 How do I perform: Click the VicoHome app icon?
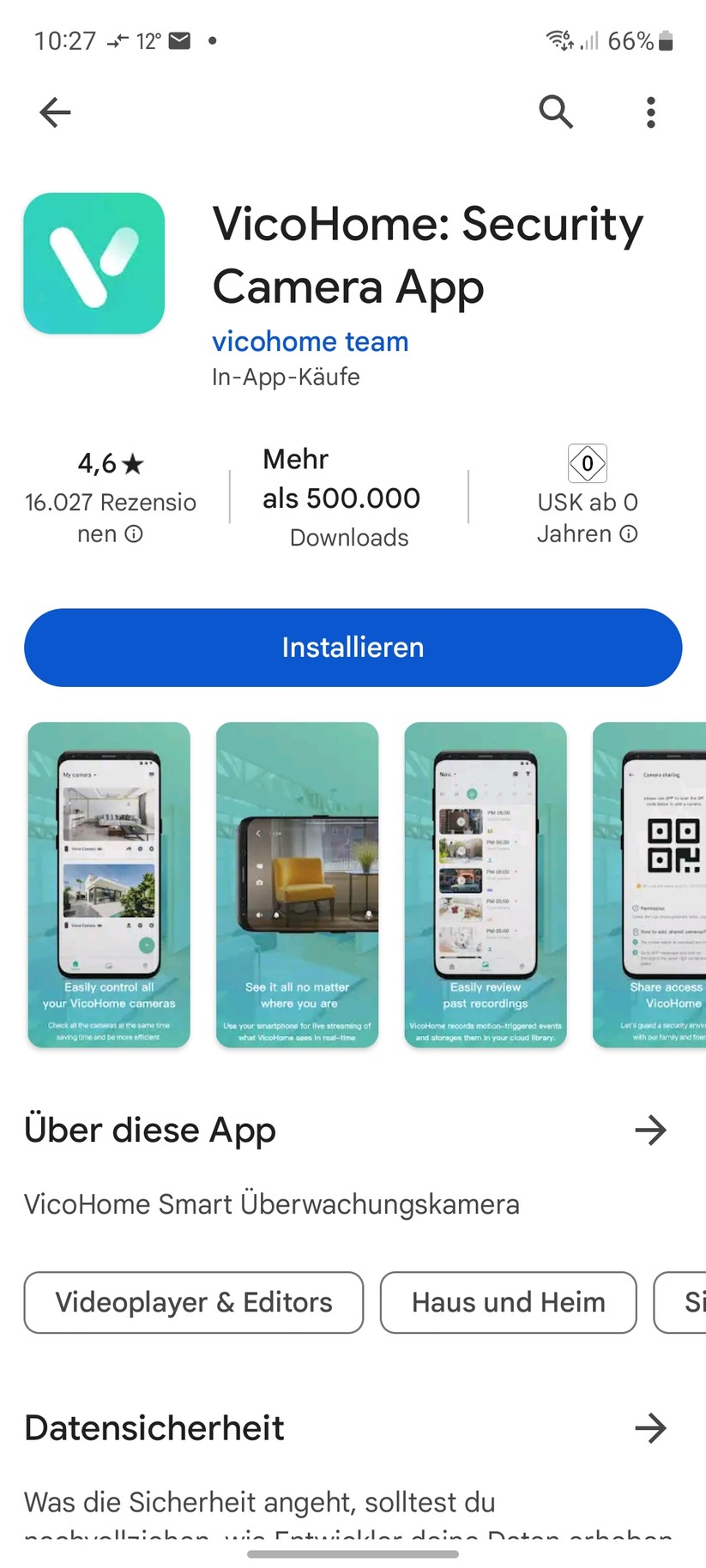(94, 262)
